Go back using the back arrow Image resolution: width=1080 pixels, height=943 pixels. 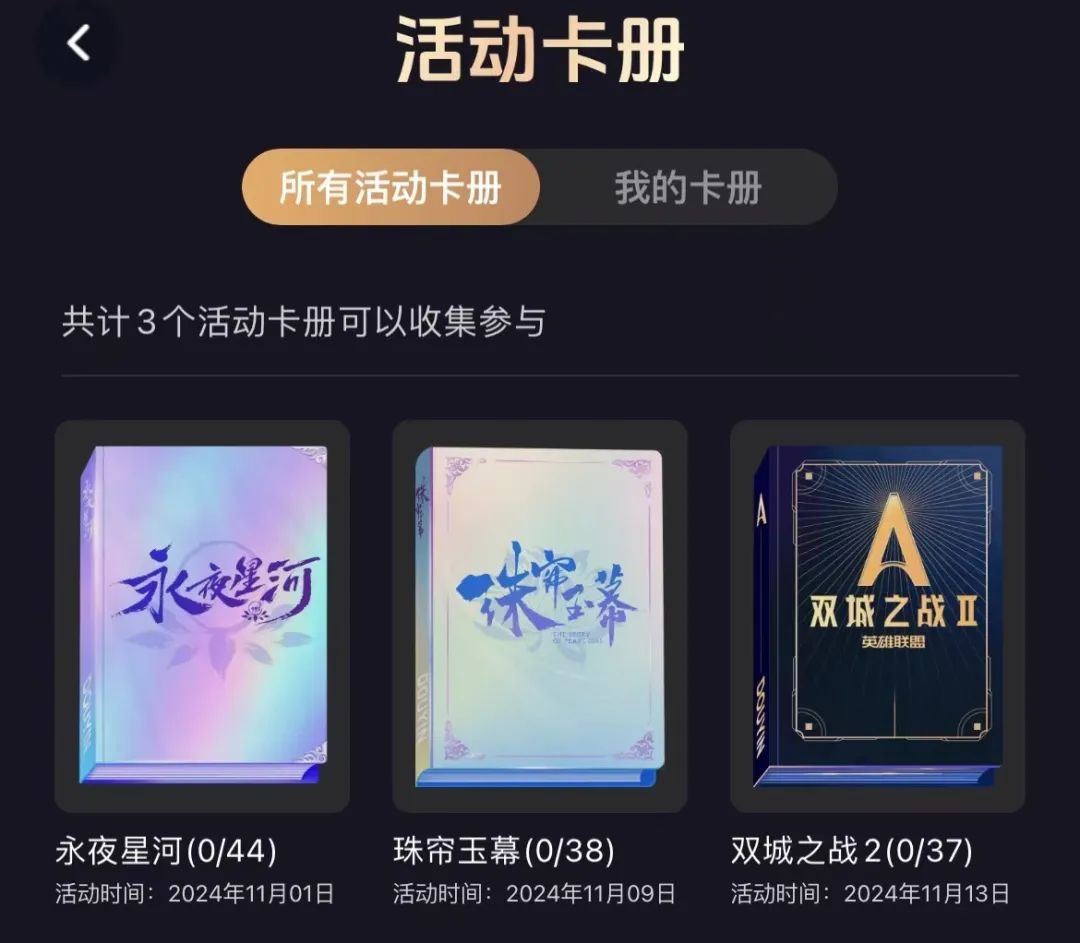pyautogui.click(x=78, y=44)
